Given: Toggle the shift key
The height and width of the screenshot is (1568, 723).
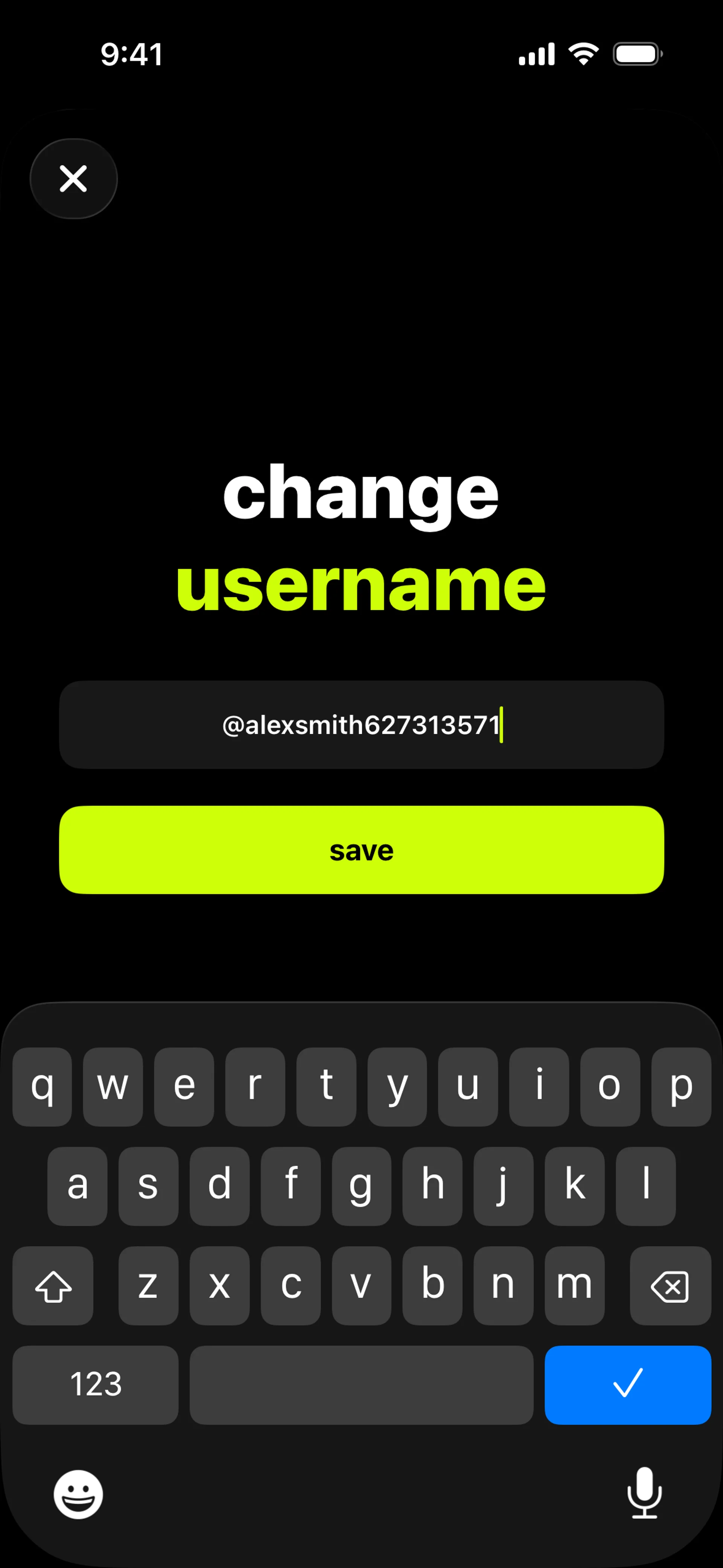Looking at the screenshot, I should click(x=53, y=1285).
